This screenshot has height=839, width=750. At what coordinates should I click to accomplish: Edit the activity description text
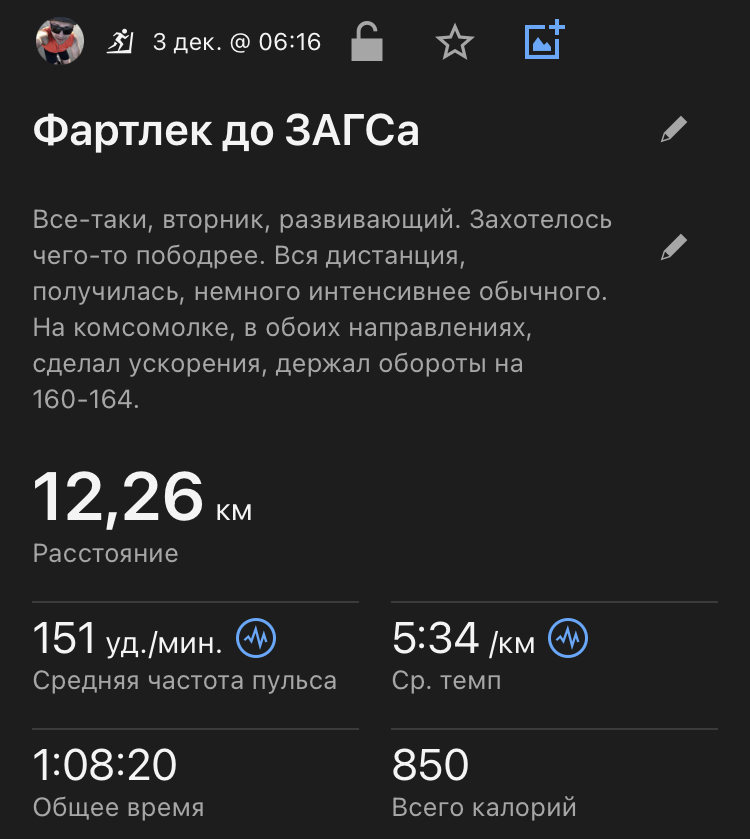[674, 247]
